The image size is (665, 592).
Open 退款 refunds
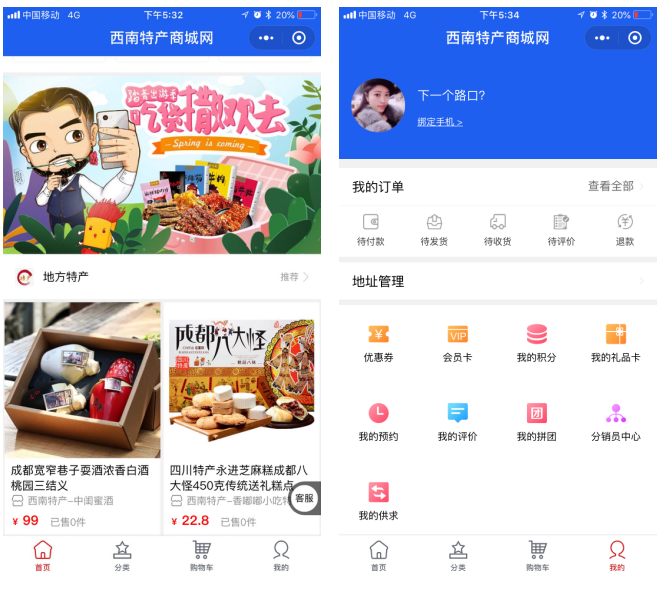click(625, 230)
